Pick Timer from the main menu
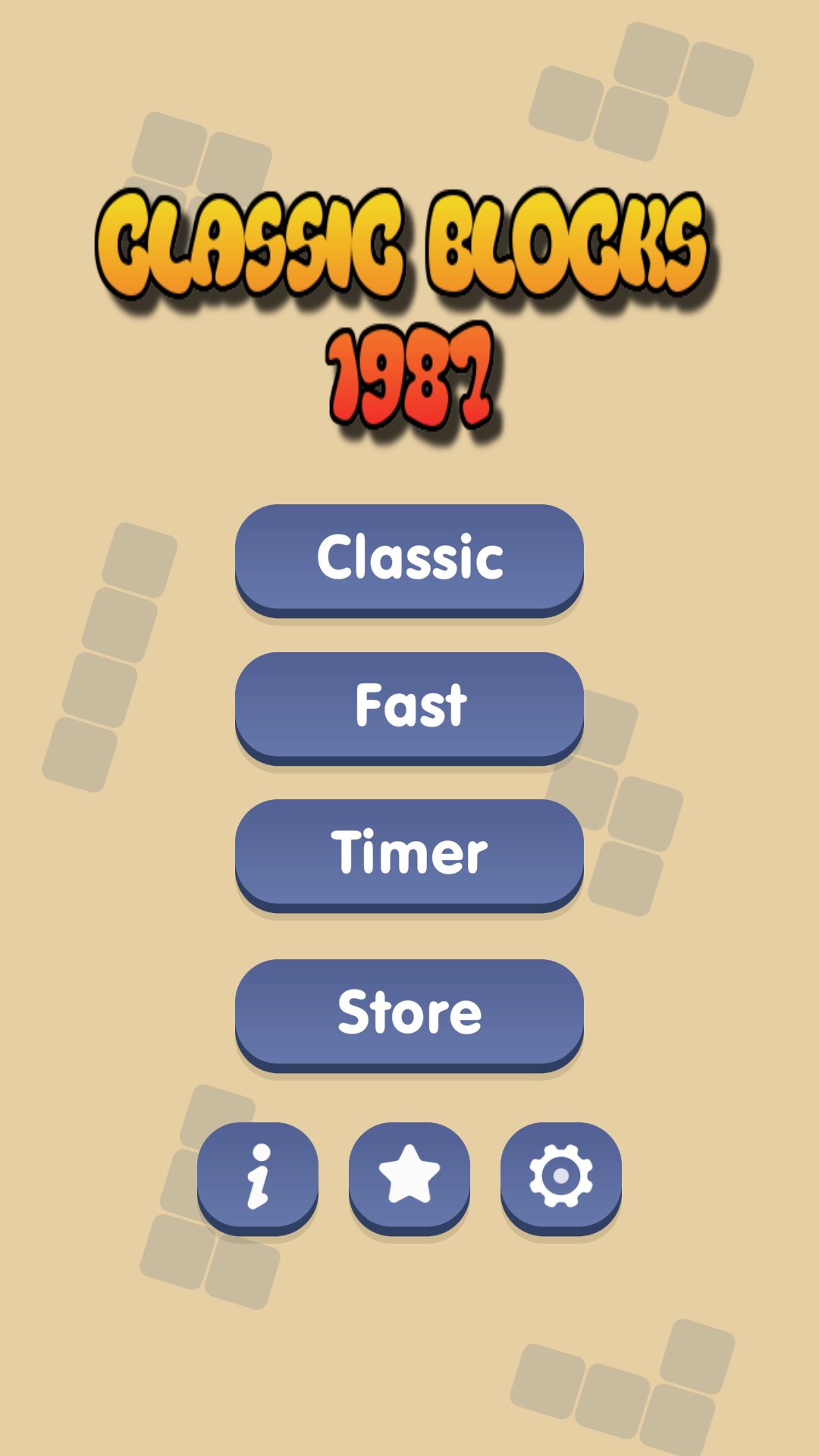The image size is (819, 1456). click(x=409, y=853)
